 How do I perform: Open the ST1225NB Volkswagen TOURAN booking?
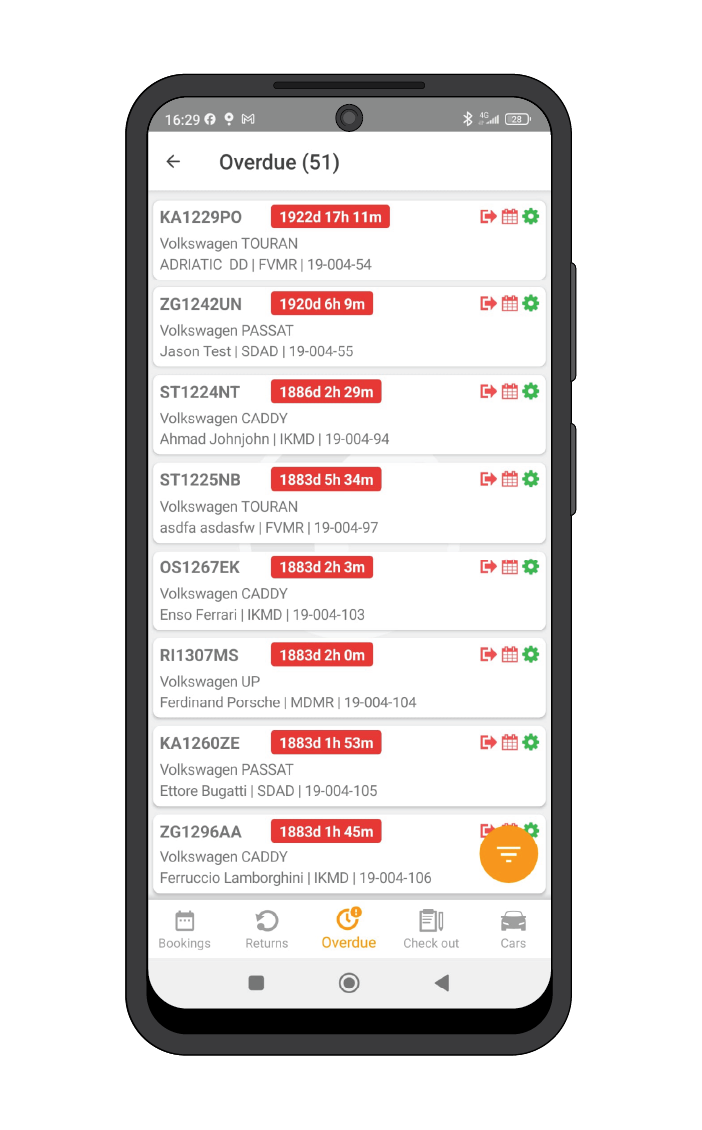pyautogui.click(x=350, y=503)
